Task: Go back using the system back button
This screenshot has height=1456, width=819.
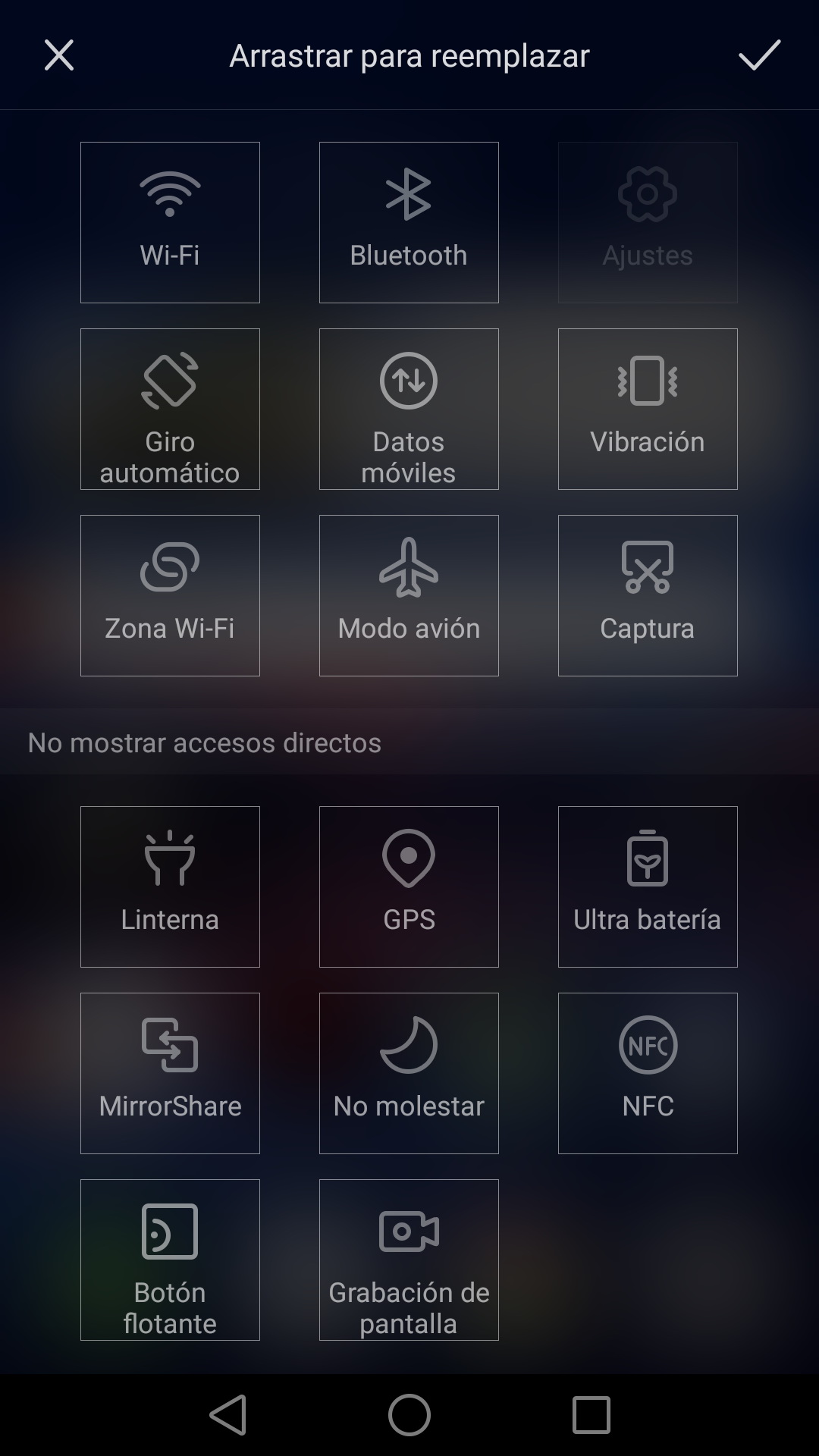Action: [x=227, y=1415]
